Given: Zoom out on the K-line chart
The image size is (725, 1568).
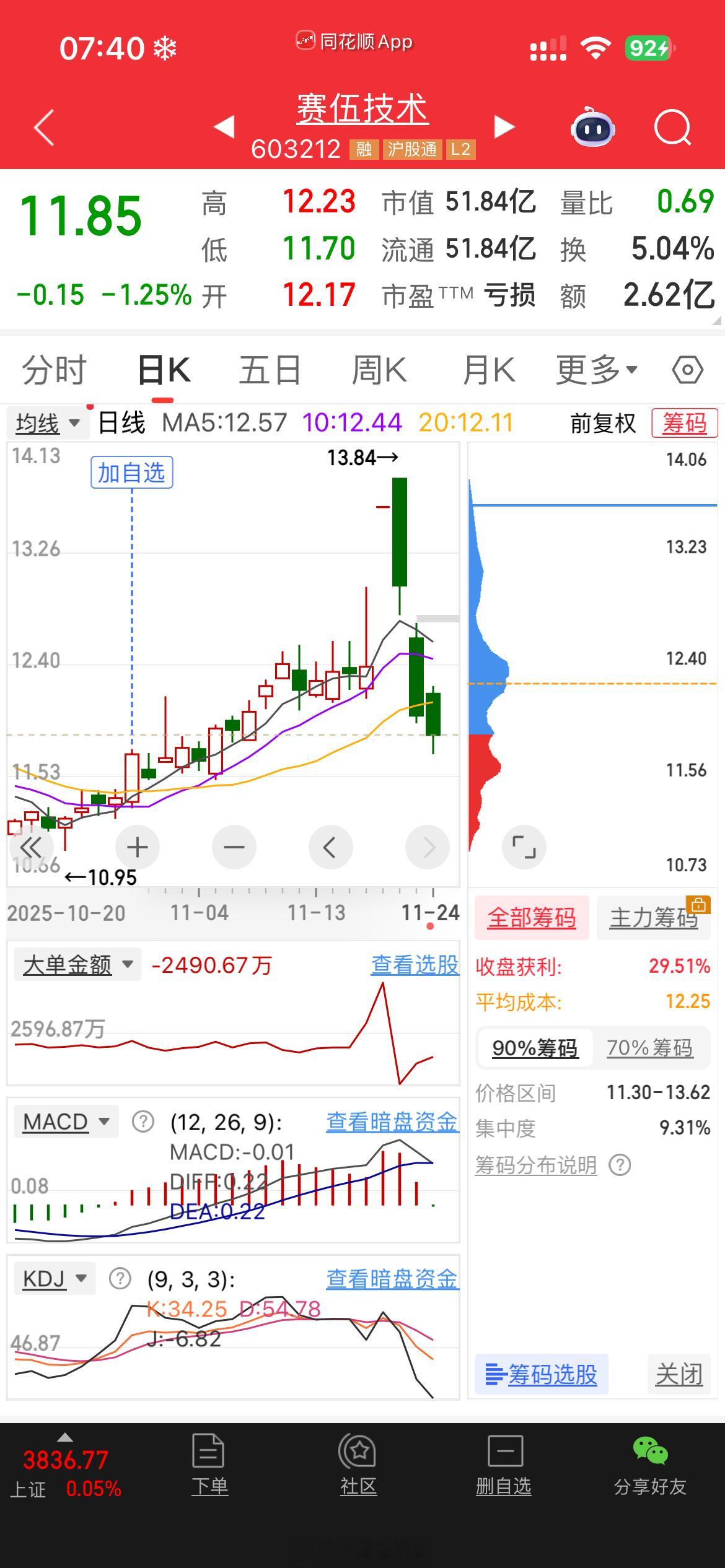Looking at the screenshot, I should pos(234,847).
